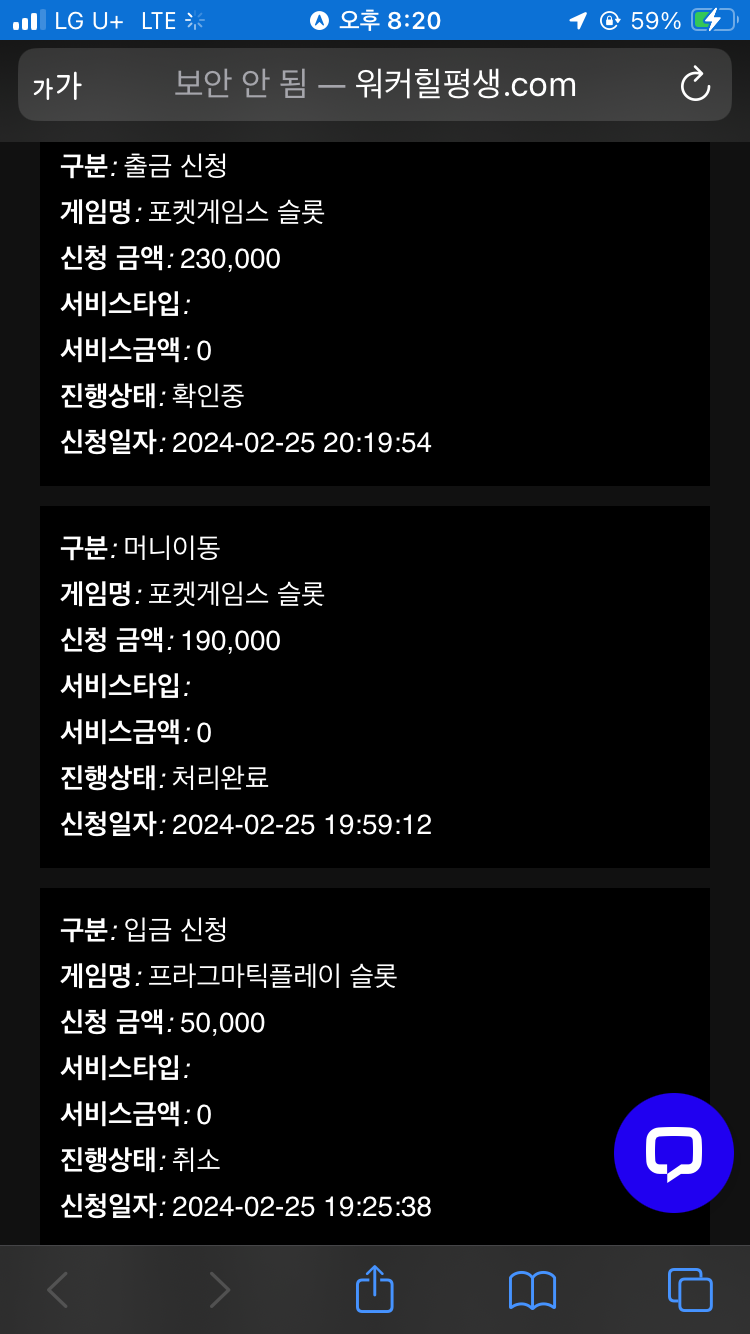Open the Safari share sheet
This screenshot has width=750, height=1334.
coord(375,1288)
